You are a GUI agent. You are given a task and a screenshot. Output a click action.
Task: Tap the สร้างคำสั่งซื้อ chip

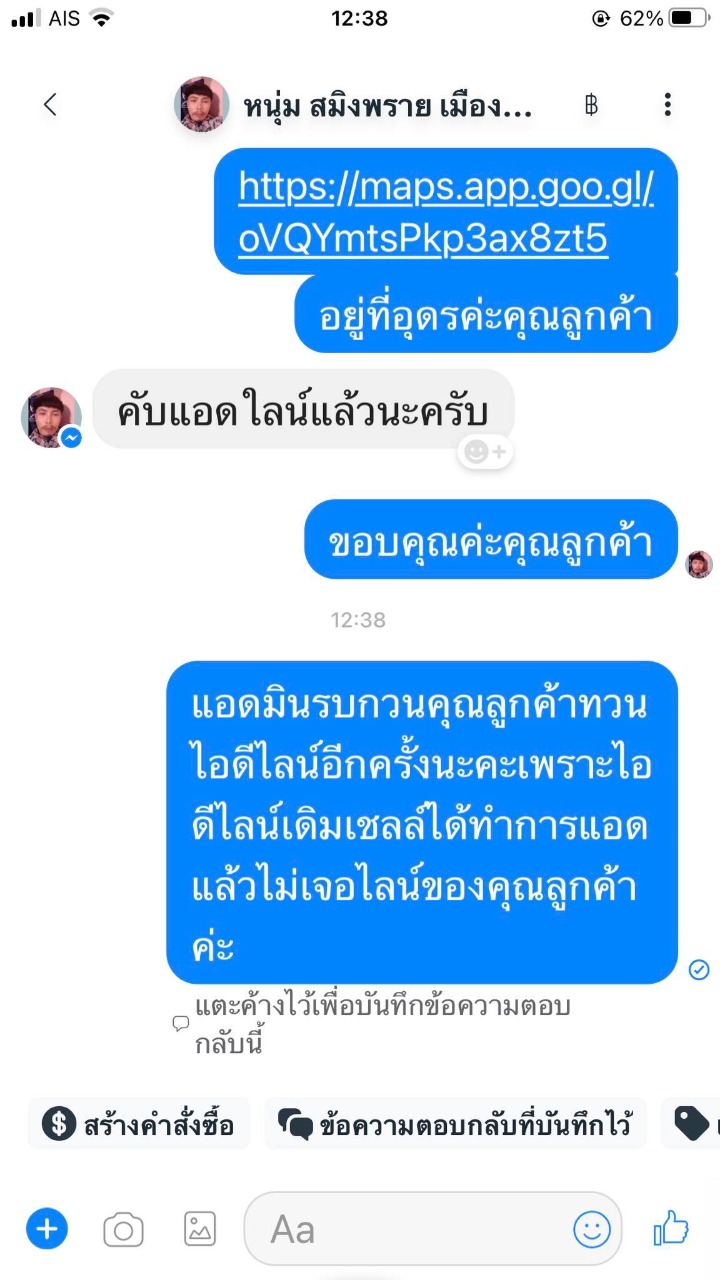pos(138,1124)
